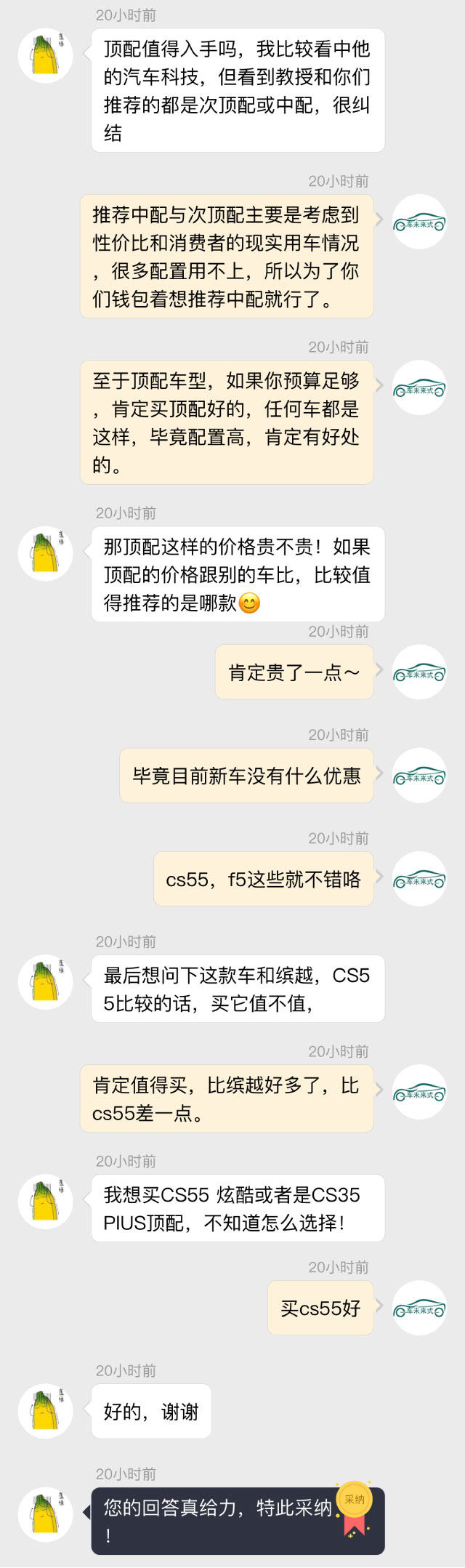This screenshot has height=1568, width=465.
Task: Open asker's avatar beside the "顶配值得入手吗" message
Action: pos(45,56)
